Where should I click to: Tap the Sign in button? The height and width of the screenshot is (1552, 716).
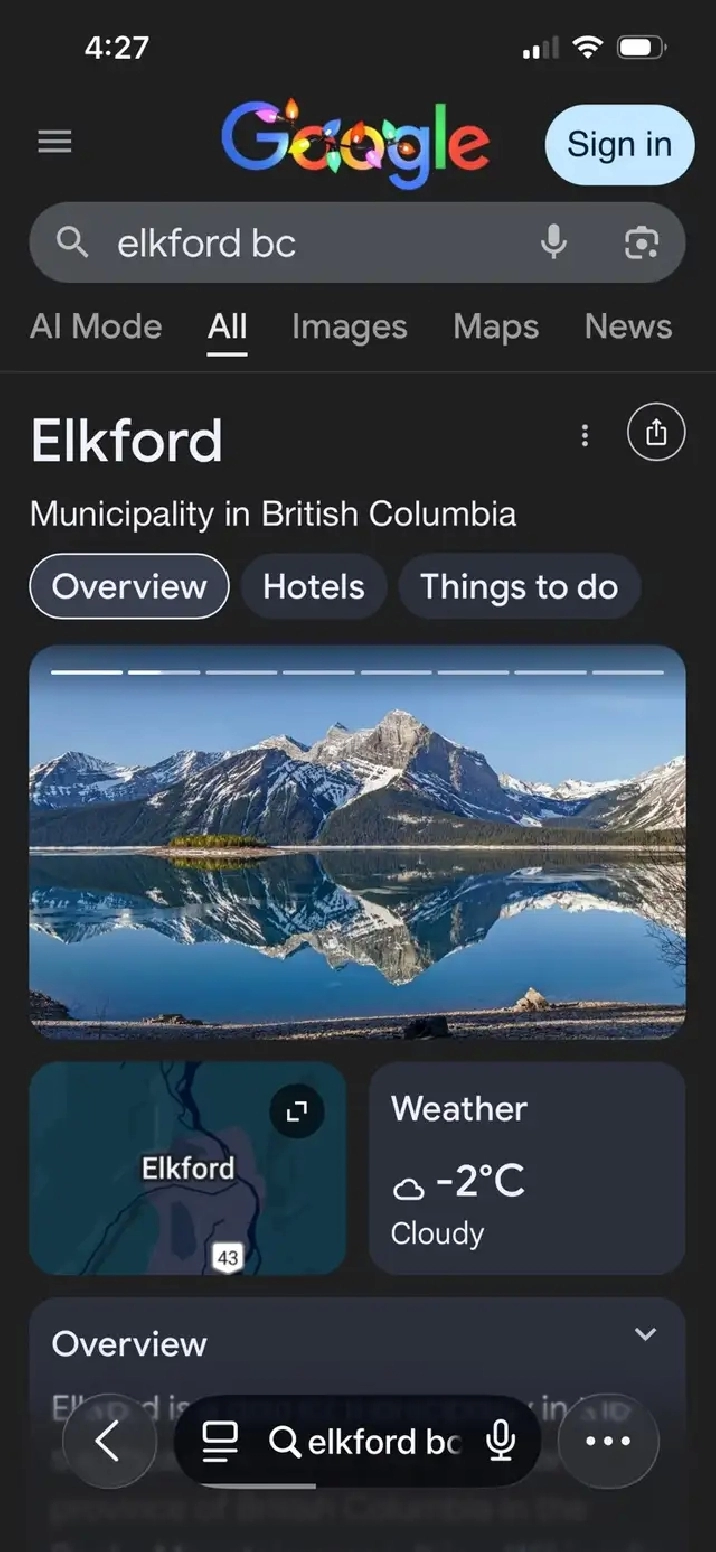click(619, 145)
